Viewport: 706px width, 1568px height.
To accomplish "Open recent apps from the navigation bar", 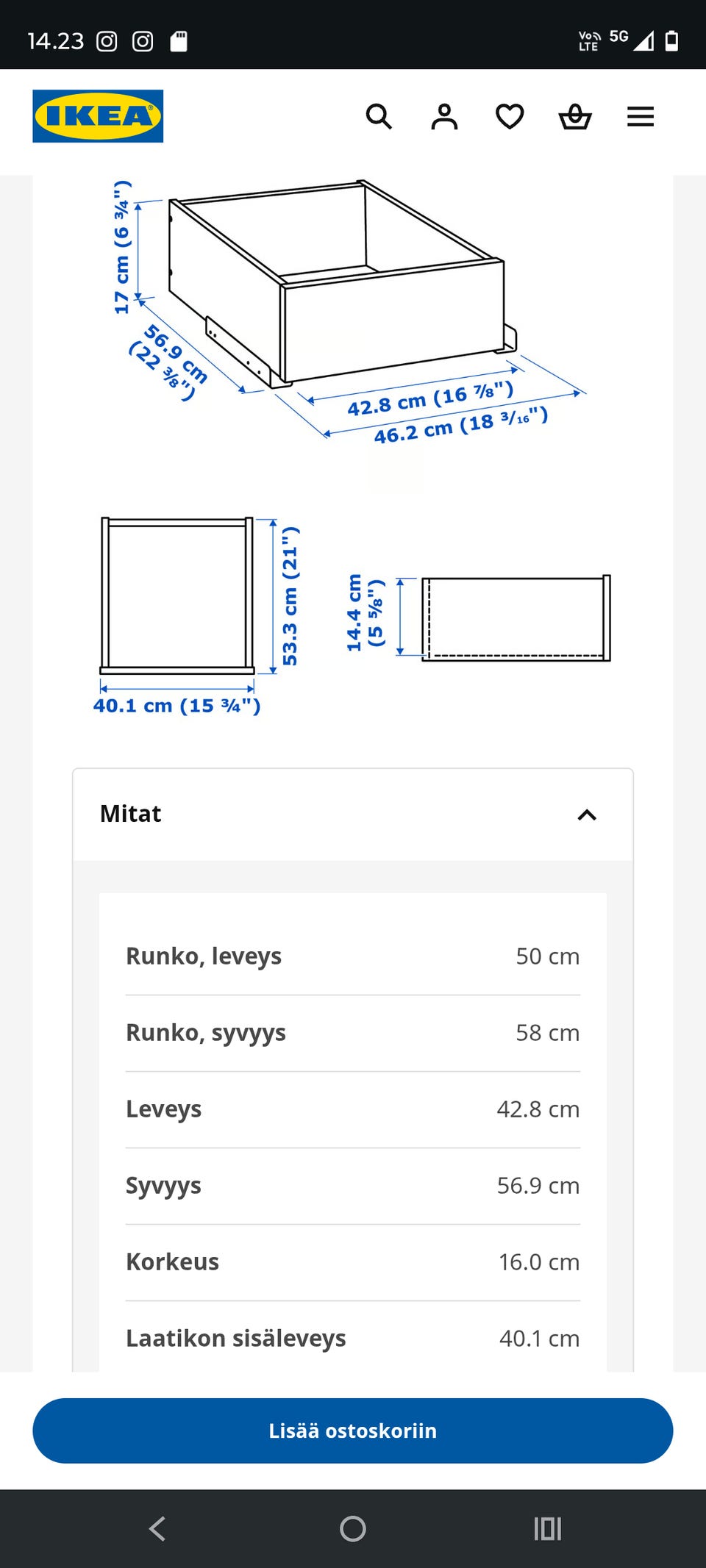I will [548, 1528].
